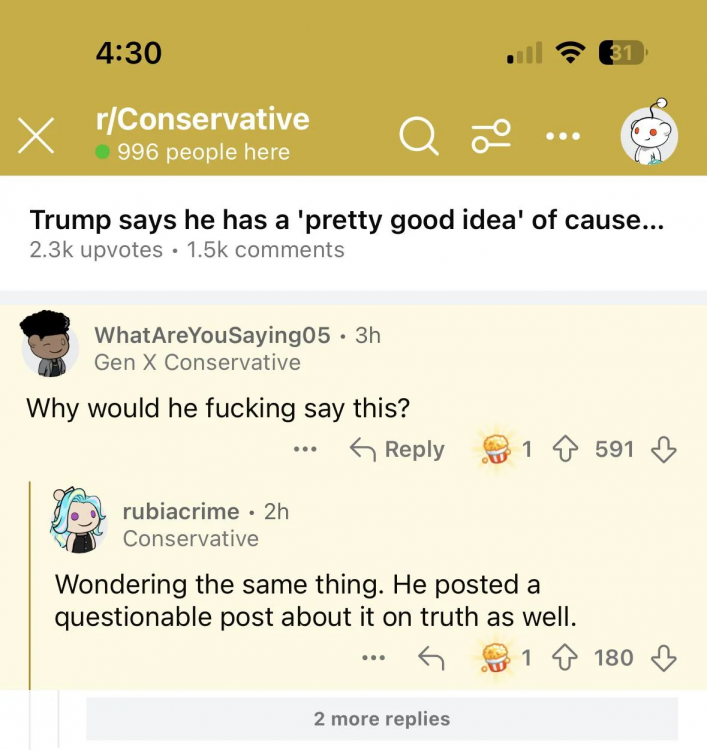
Task: Give an award to rubiacrime's comment
Action: (x=493, y=657)
